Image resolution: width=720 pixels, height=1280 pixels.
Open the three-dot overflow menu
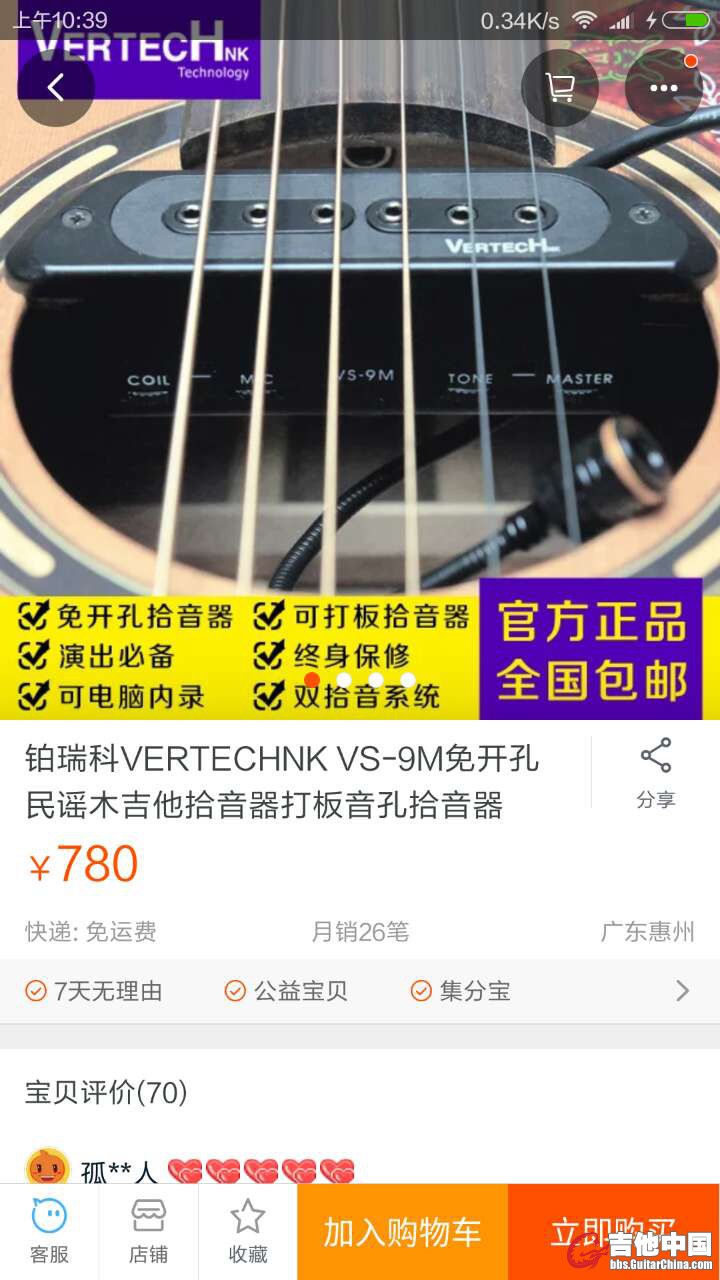663,88
